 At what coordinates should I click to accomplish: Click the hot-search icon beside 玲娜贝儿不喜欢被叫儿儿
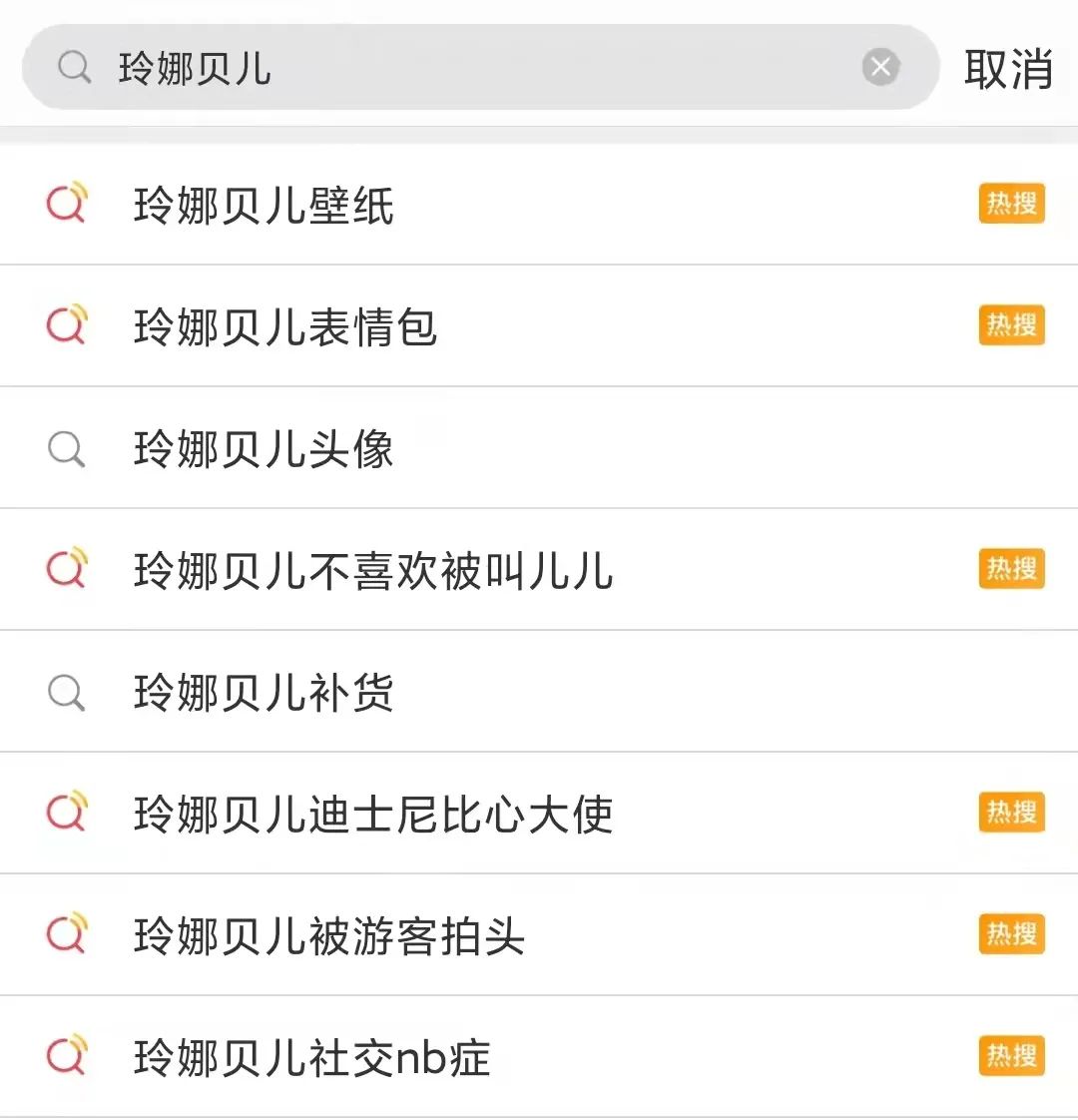66,569
